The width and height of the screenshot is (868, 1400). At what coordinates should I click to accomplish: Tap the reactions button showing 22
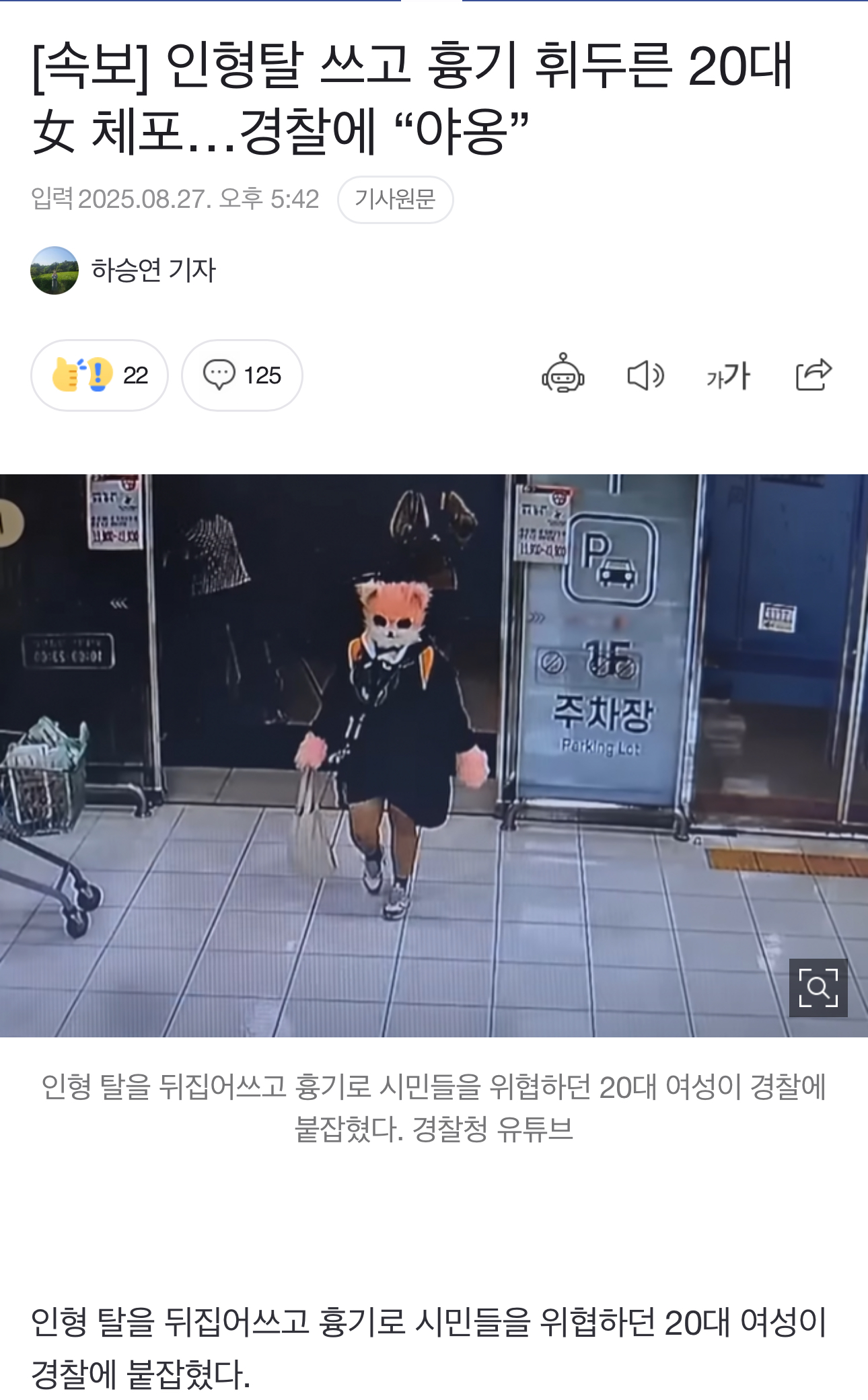point(100,375)
